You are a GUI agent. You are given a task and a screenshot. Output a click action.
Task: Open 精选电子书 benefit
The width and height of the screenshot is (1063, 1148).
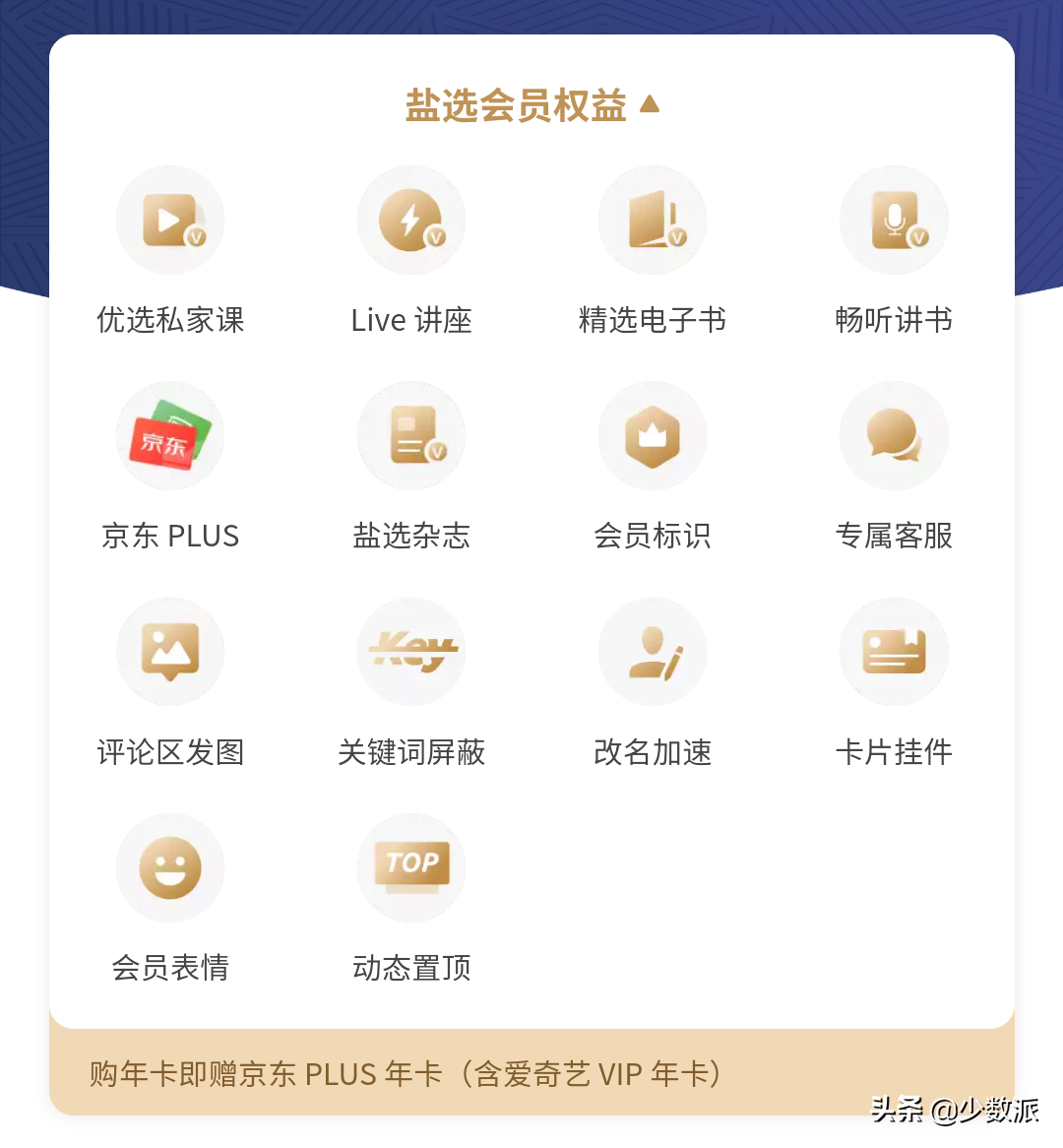pos(653,221)
